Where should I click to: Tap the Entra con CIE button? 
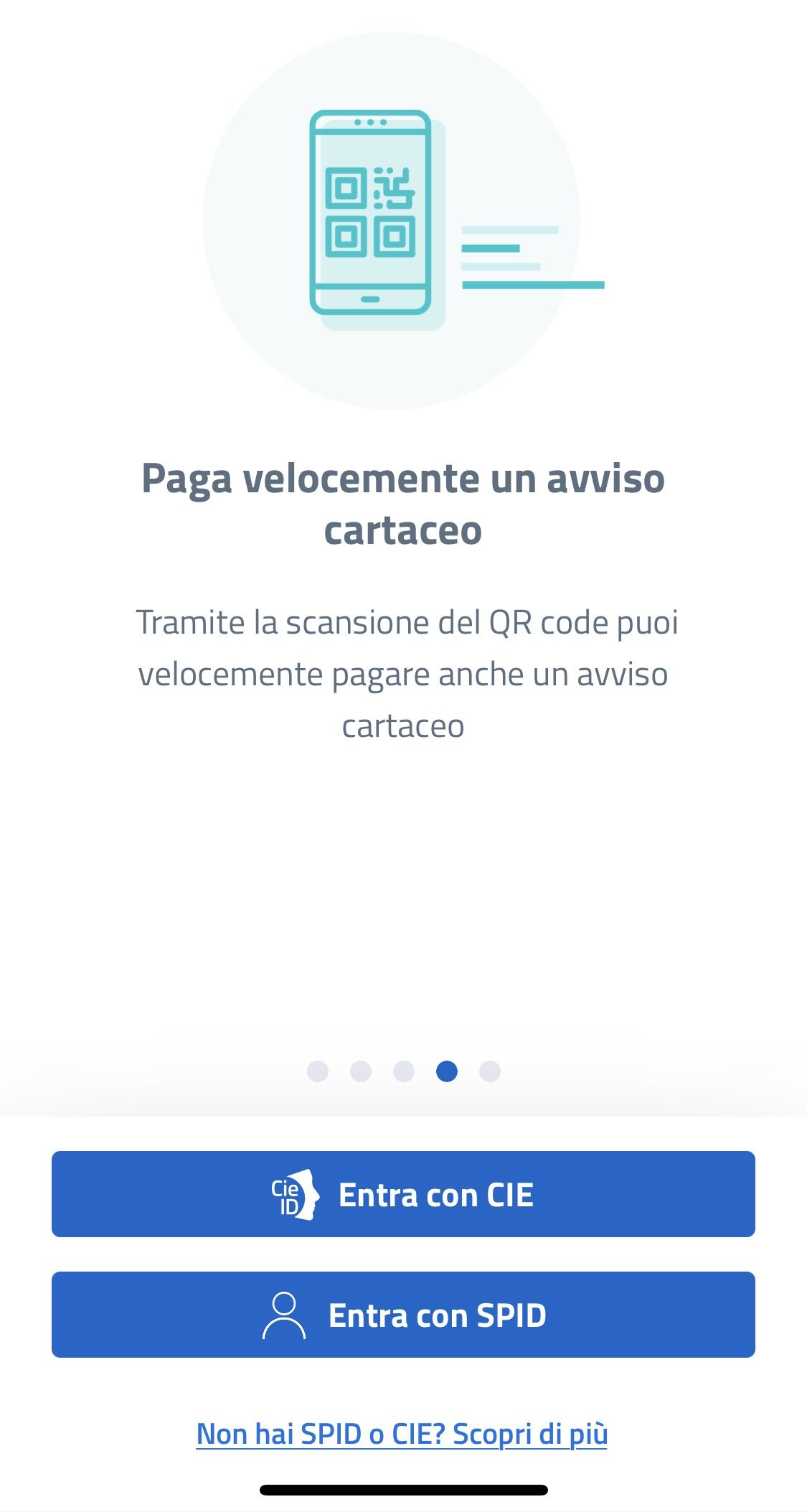point(403,1194)
